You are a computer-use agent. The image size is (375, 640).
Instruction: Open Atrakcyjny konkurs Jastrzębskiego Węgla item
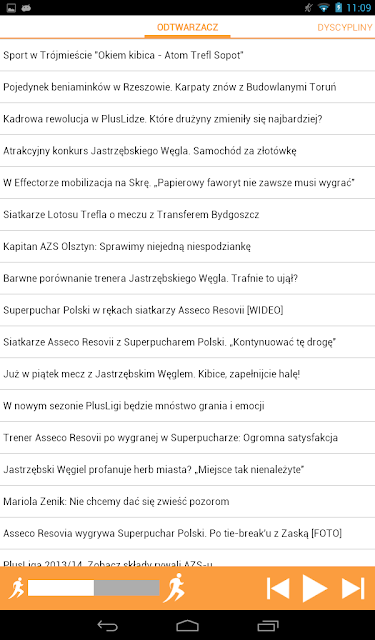tap(187, 151)
